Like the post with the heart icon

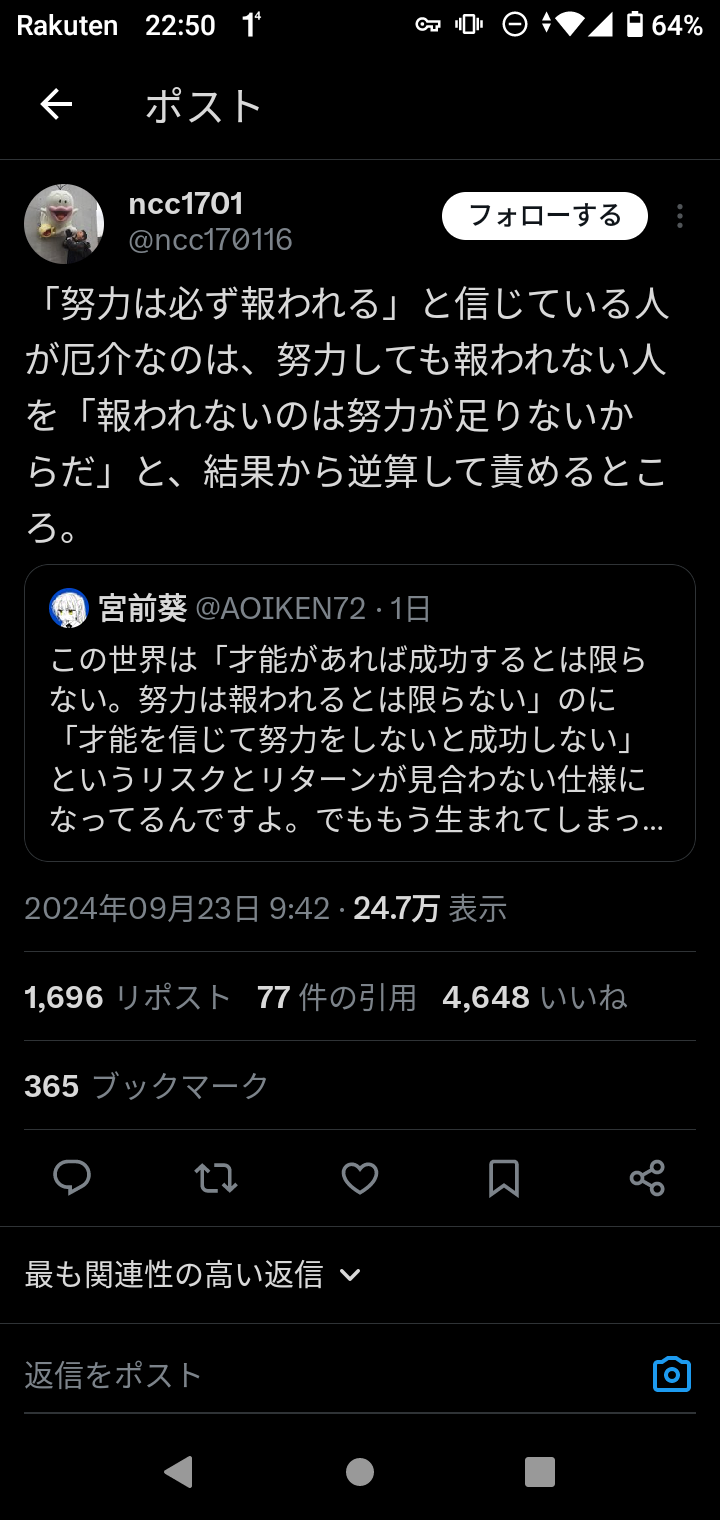[x=360, y=1178]
